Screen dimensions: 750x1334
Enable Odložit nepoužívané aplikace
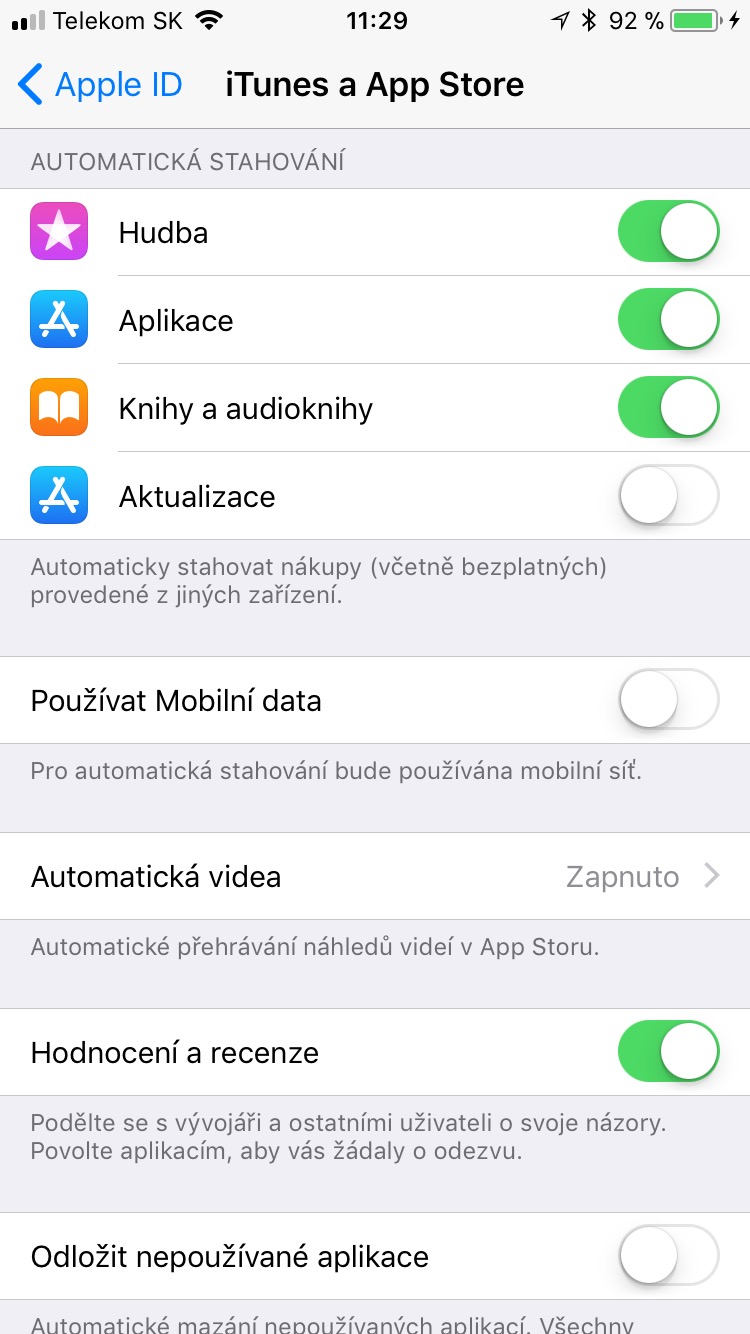[667, 1256]
